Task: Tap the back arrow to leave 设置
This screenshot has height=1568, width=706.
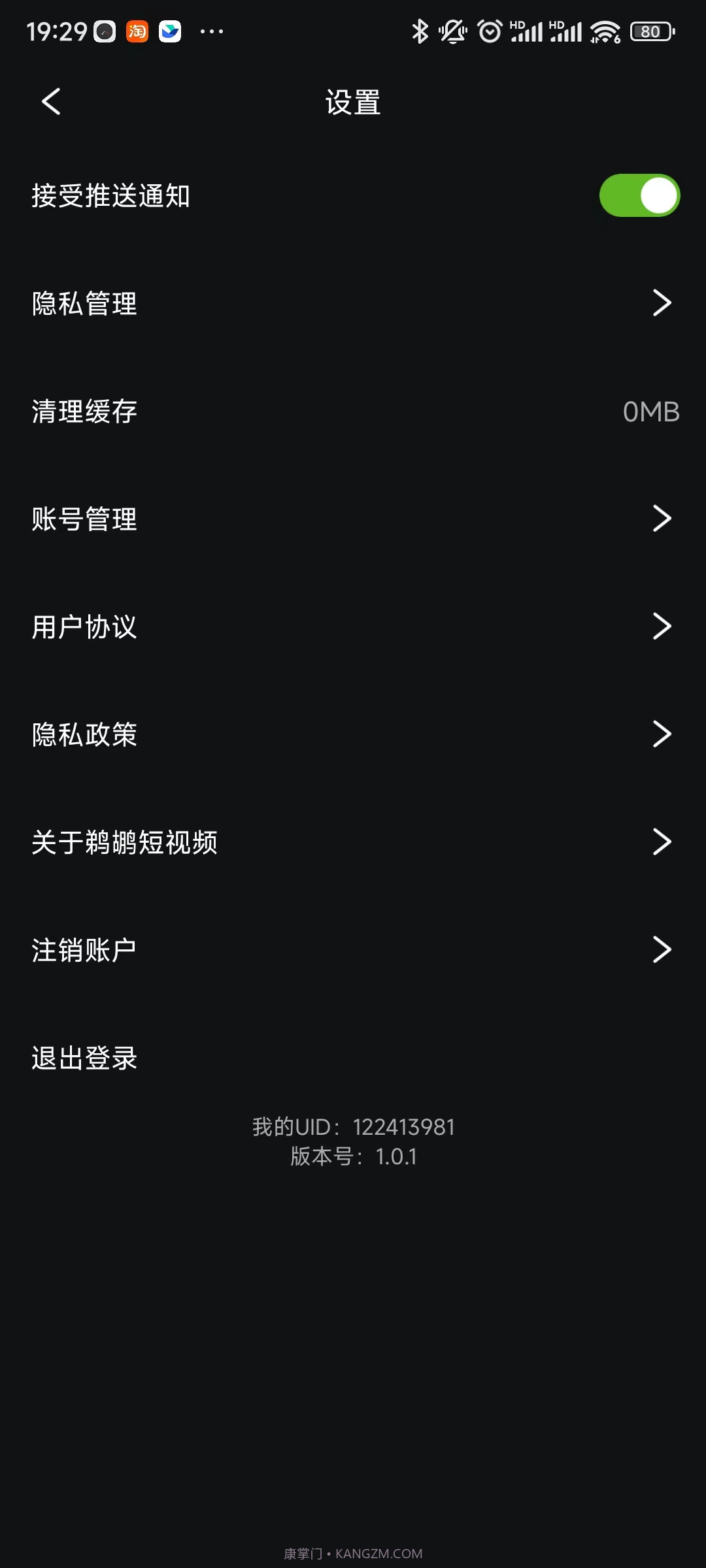Action: coord(50,102)
